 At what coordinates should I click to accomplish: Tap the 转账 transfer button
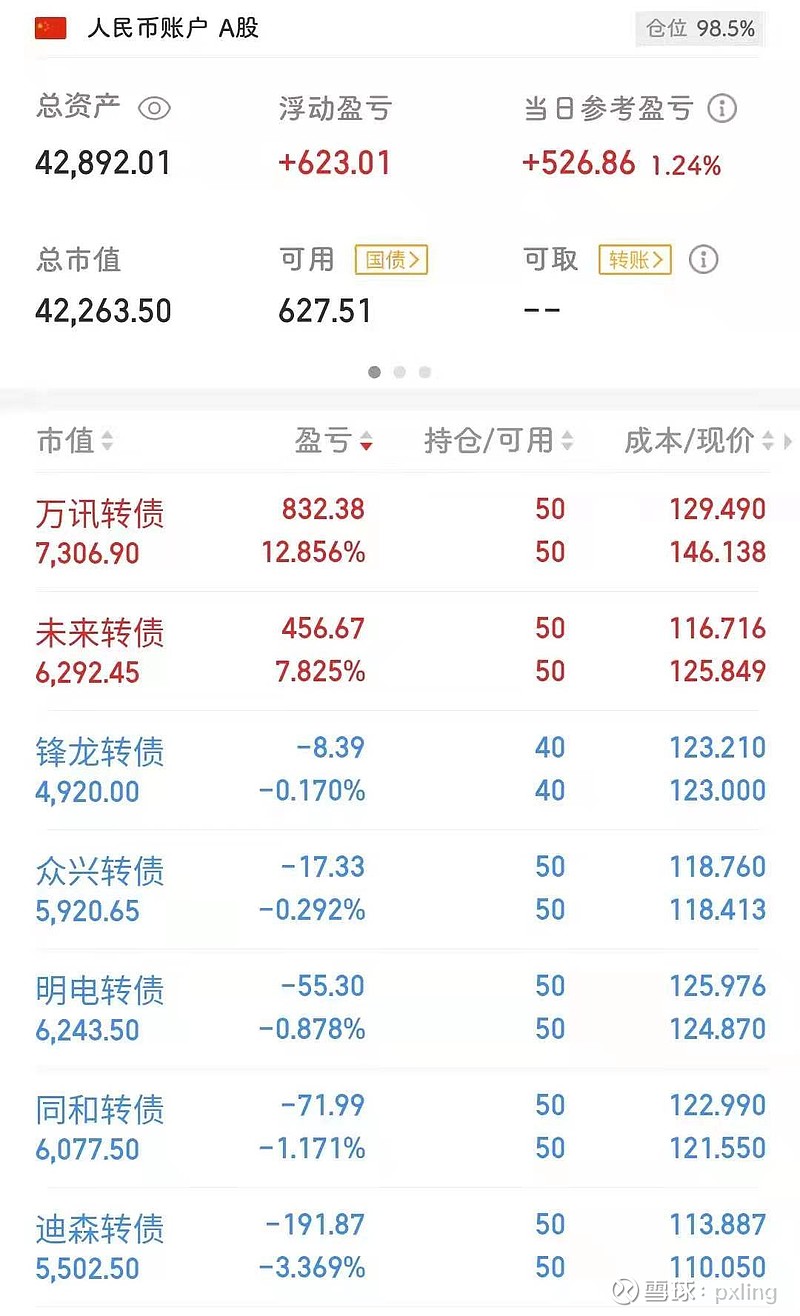point(635,260)
